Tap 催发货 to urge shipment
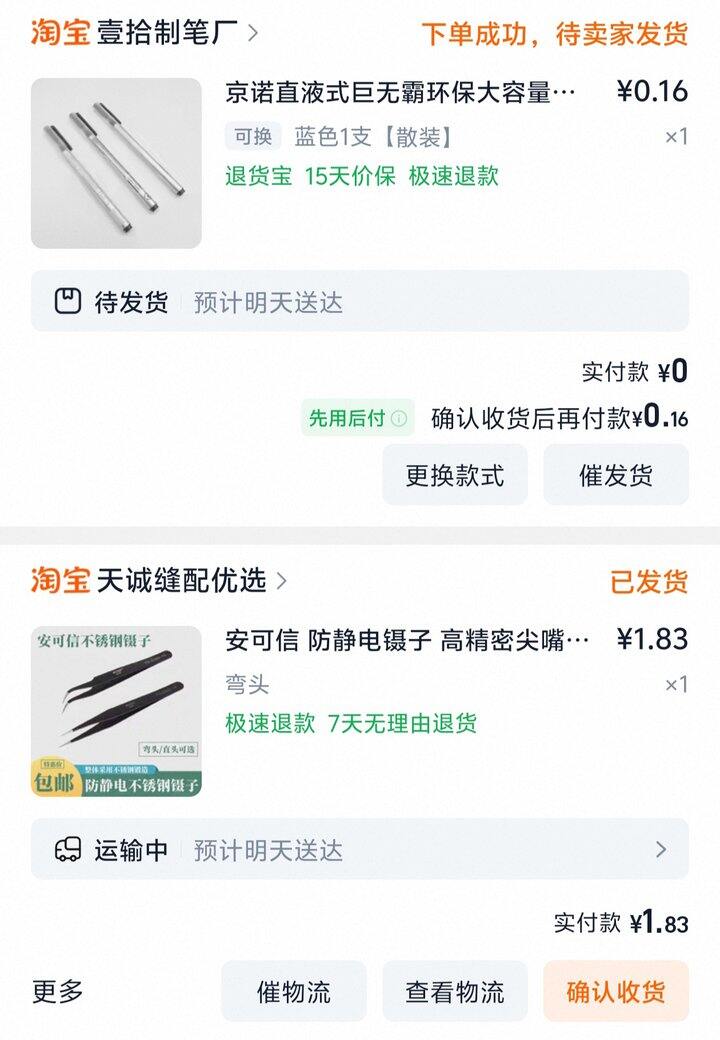Viewport: 720px width, 1040px height. (x=616, y=475)
